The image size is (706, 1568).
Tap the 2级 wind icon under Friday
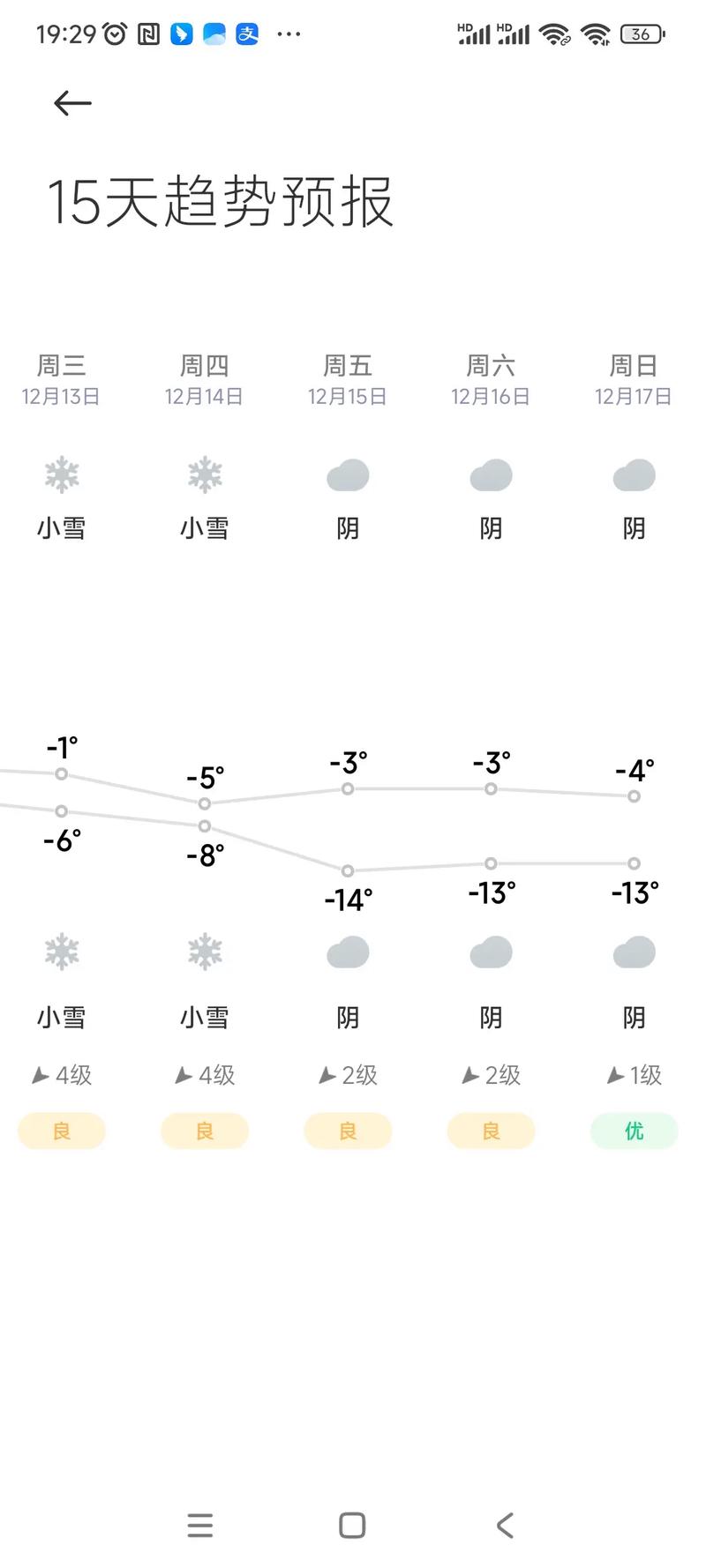coord(348,1075)
